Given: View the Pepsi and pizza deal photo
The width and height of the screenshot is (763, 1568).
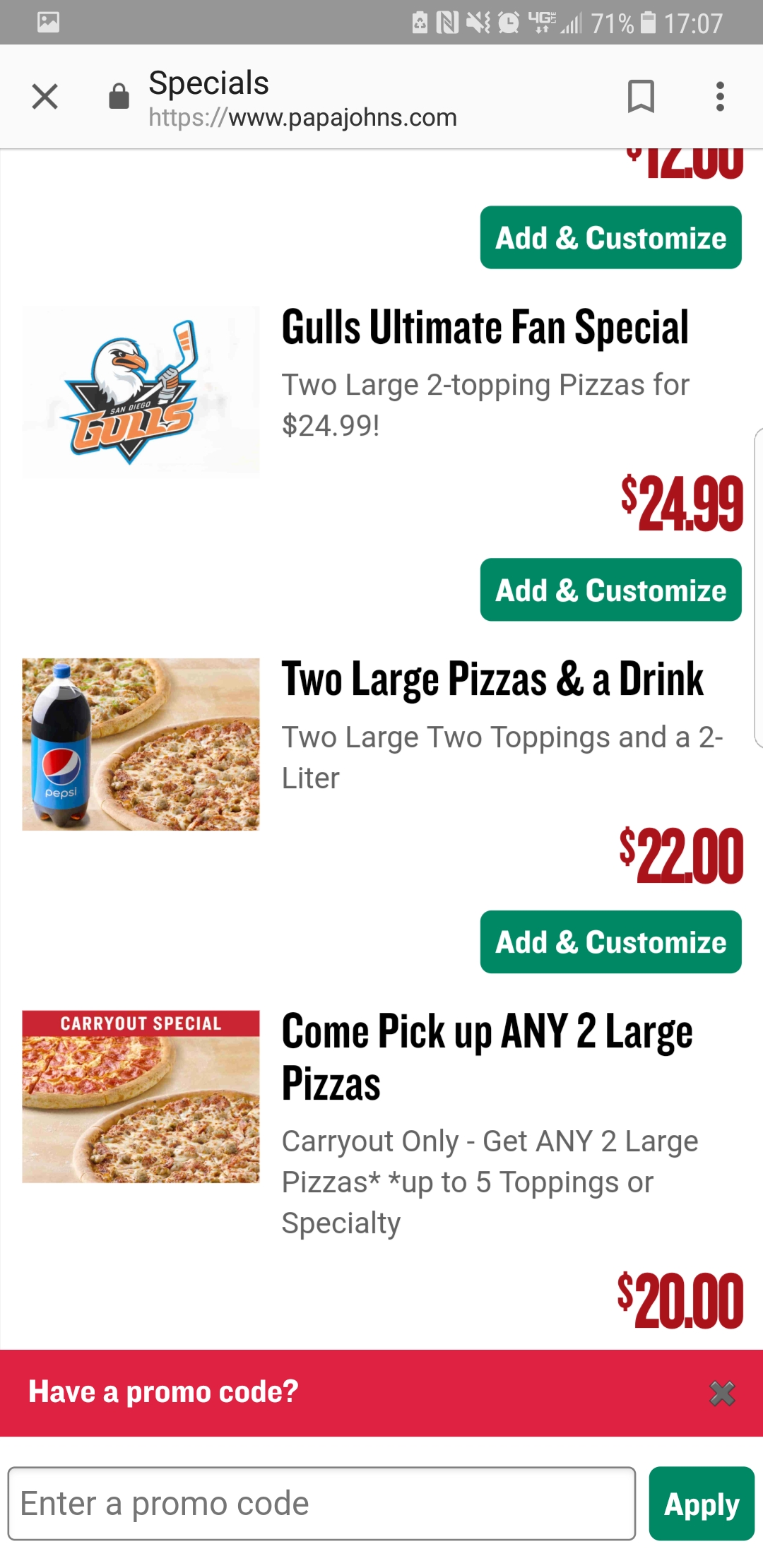Looking at the screenshot, I should 140,744.
